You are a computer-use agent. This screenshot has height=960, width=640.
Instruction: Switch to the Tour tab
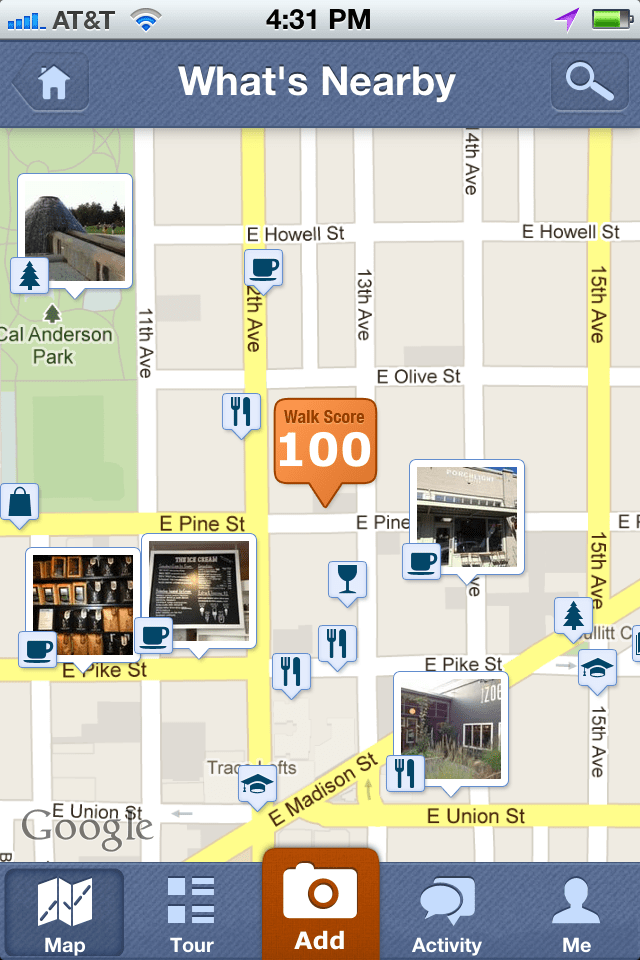191,914
